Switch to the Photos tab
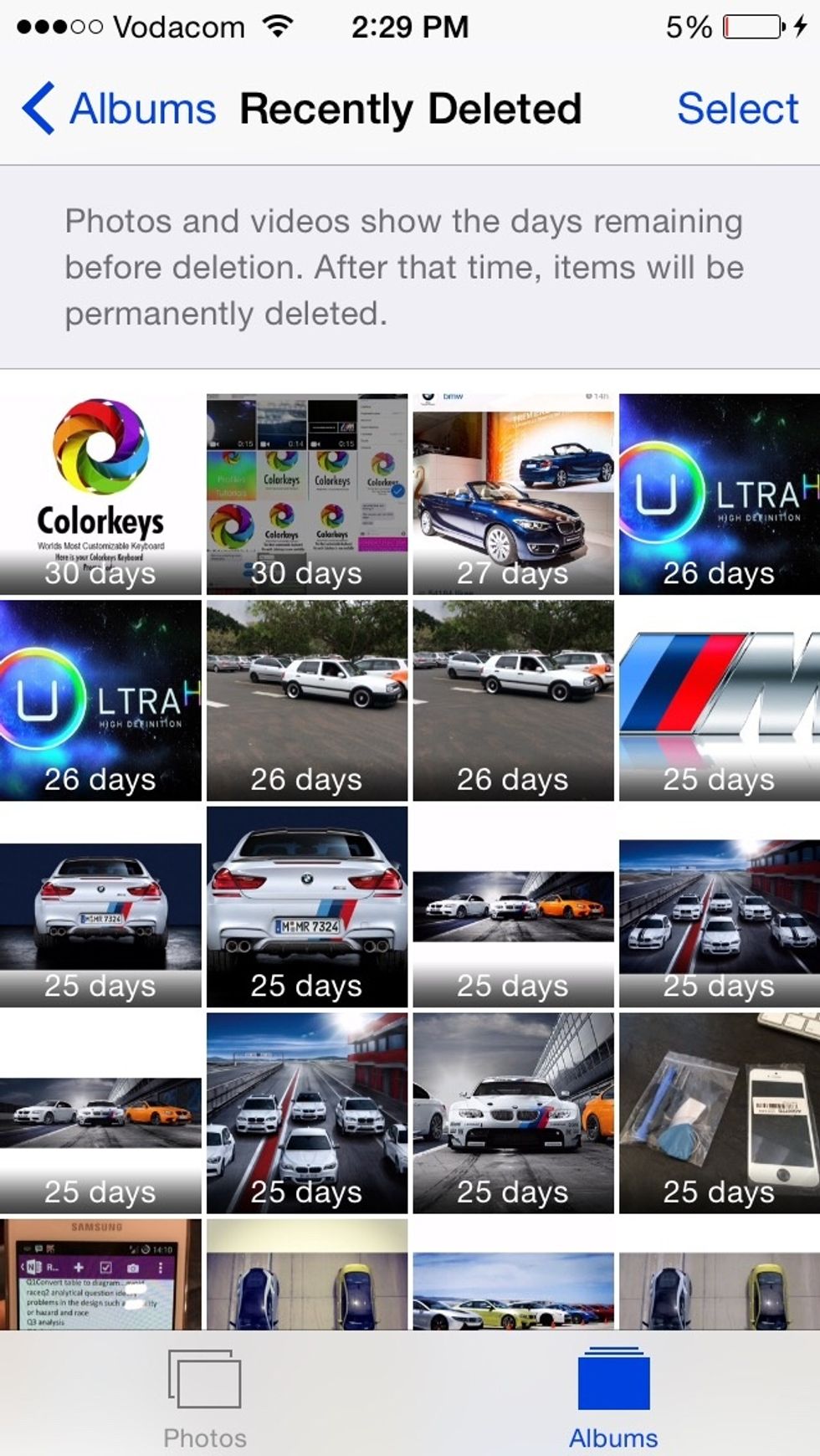This screenshot has width=820, height=1456. tap(205, 1398)
